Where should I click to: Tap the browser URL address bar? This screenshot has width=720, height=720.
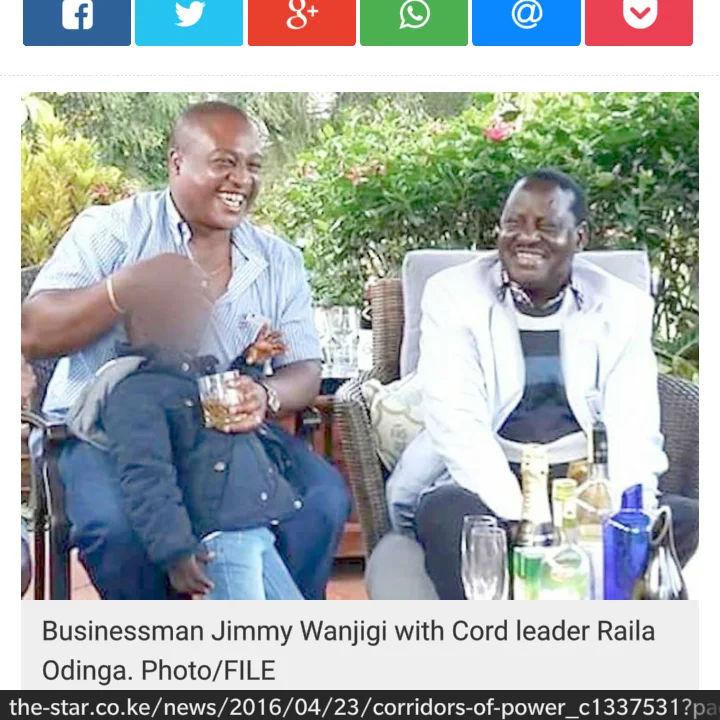(x=360, y=706)
